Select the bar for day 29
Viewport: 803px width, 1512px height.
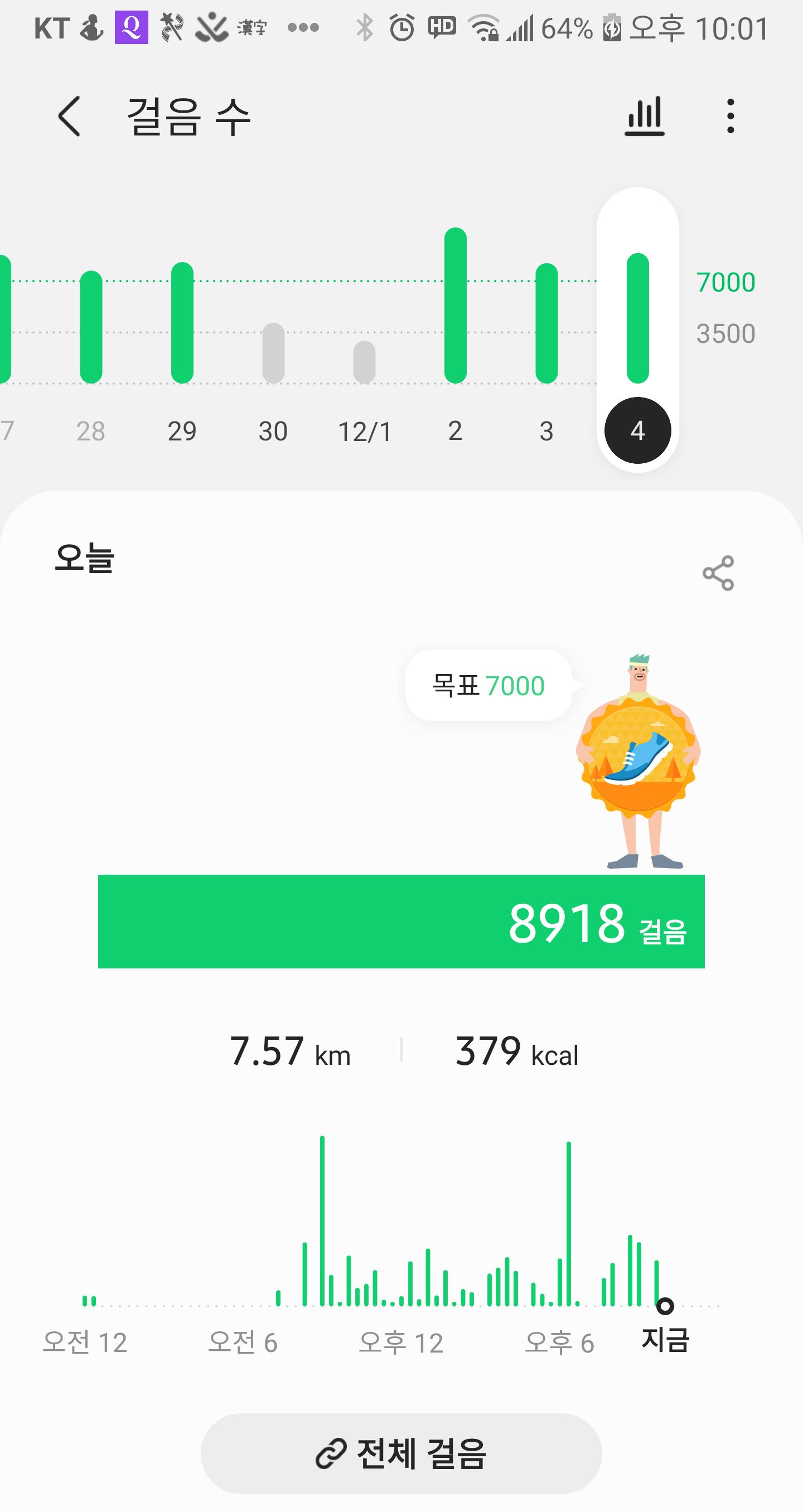tap(182, 322)
